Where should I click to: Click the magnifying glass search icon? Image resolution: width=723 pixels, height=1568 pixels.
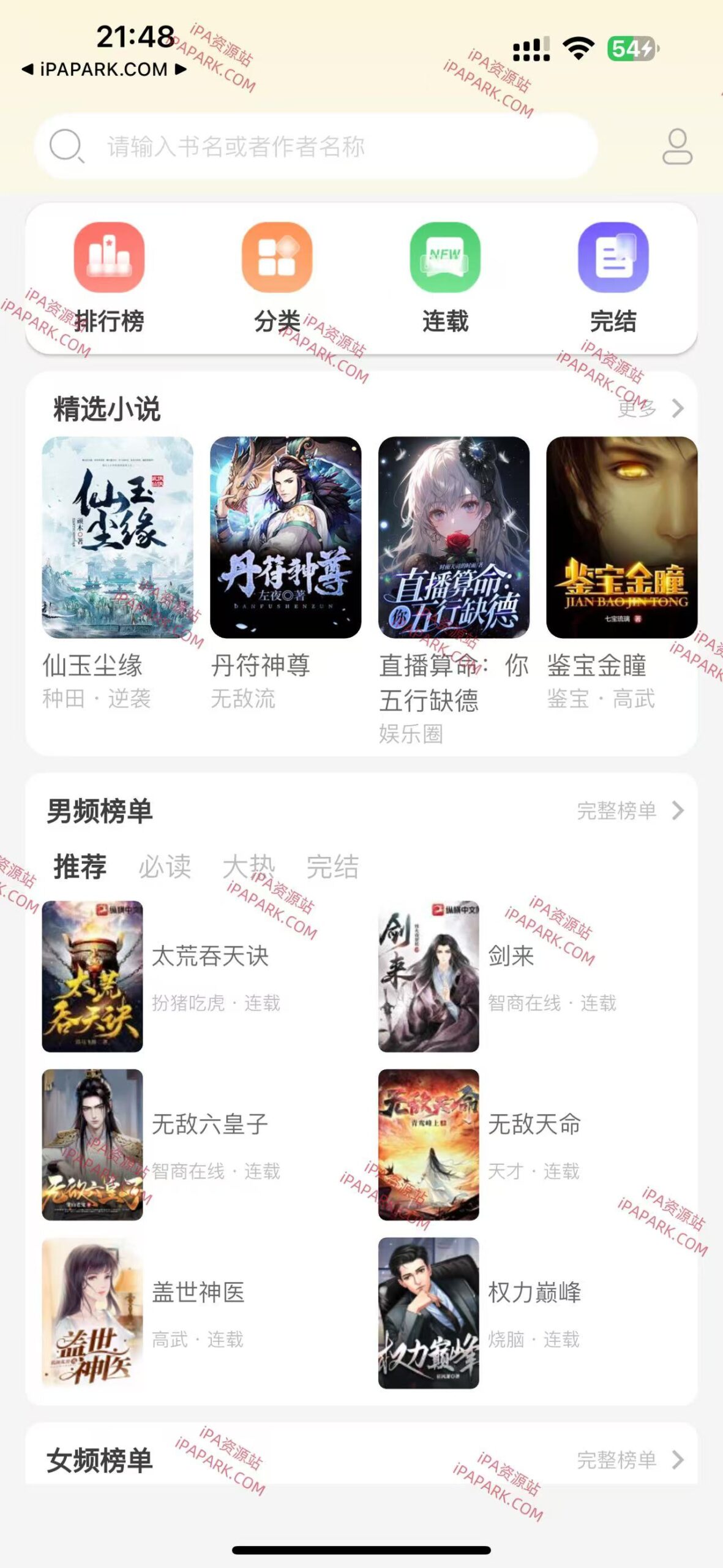(x=69, y=146)
